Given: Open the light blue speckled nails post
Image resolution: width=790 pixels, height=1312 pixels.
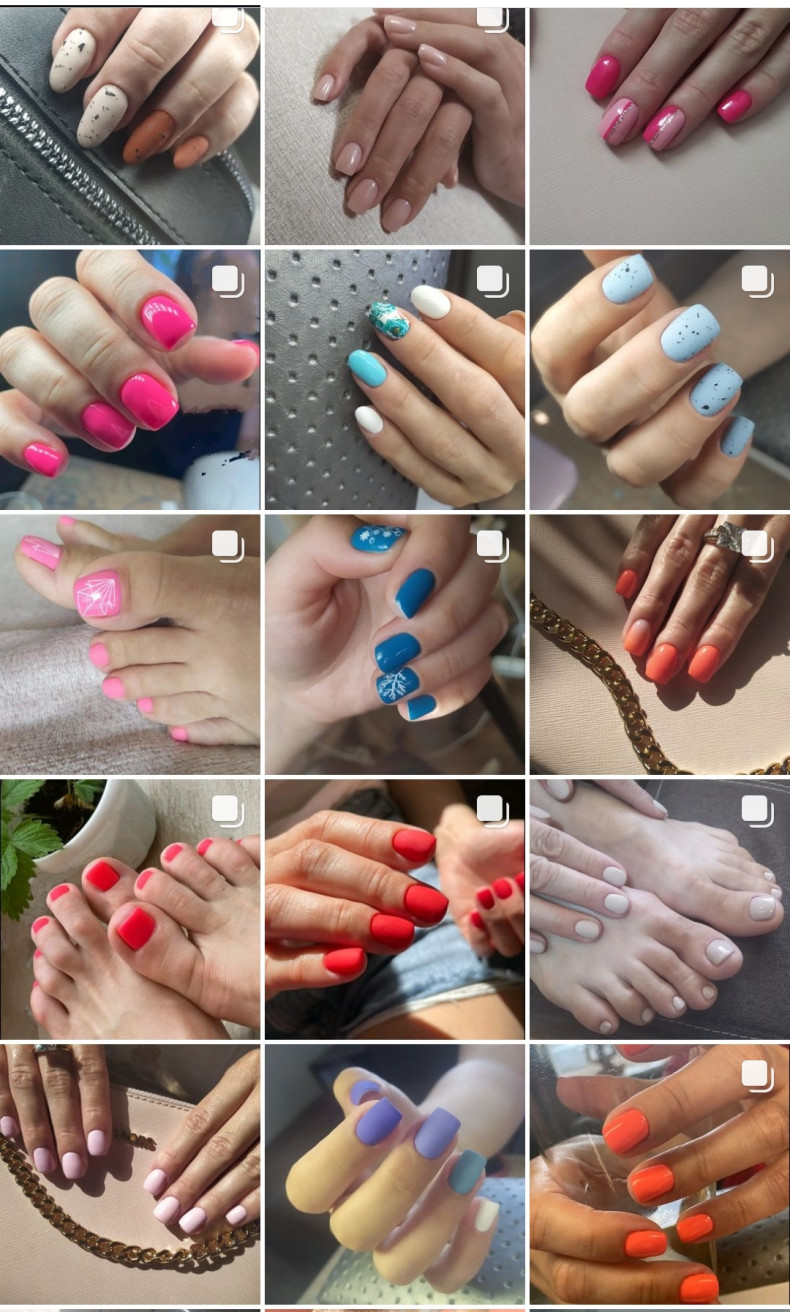Looking at the screenshot, I should pos(659,380).
